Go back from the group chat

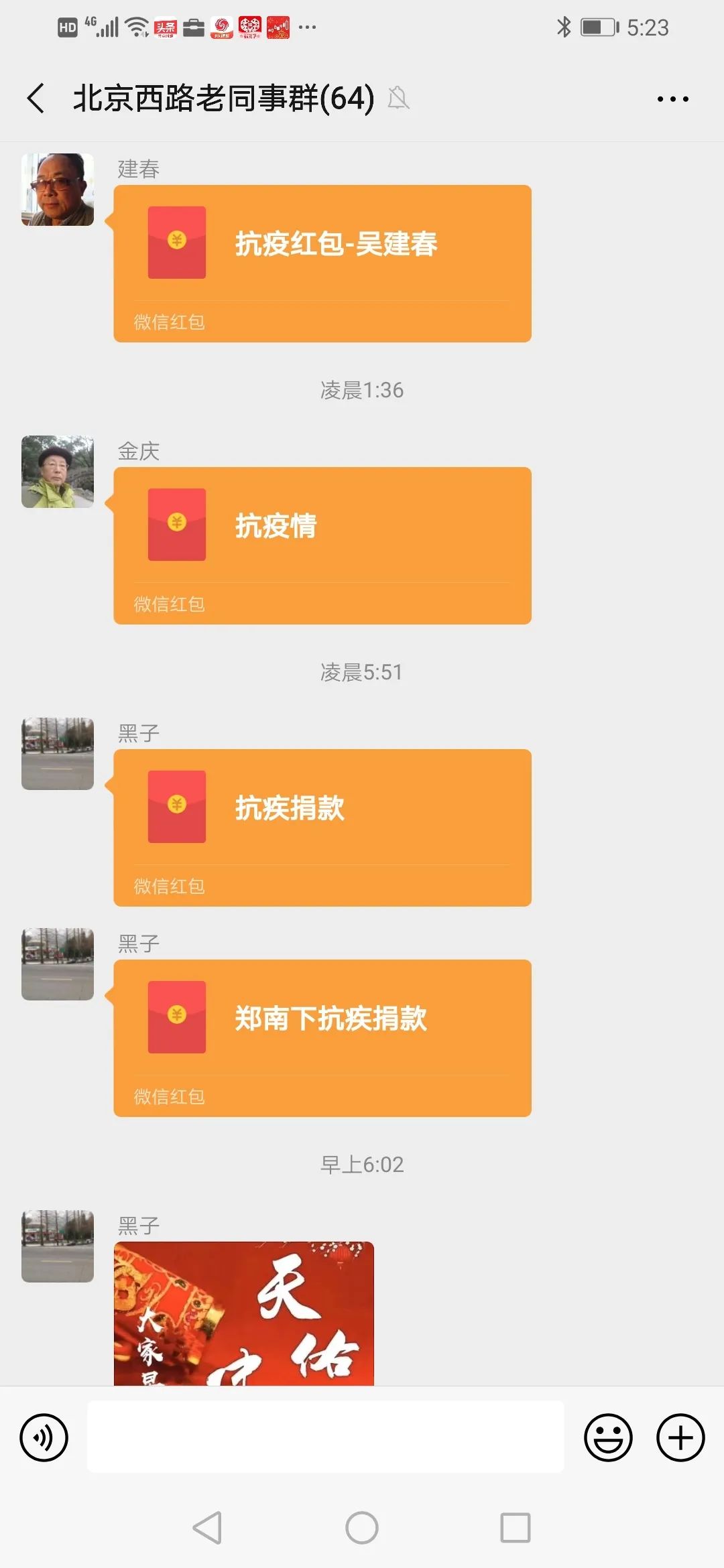coord(36,99)
